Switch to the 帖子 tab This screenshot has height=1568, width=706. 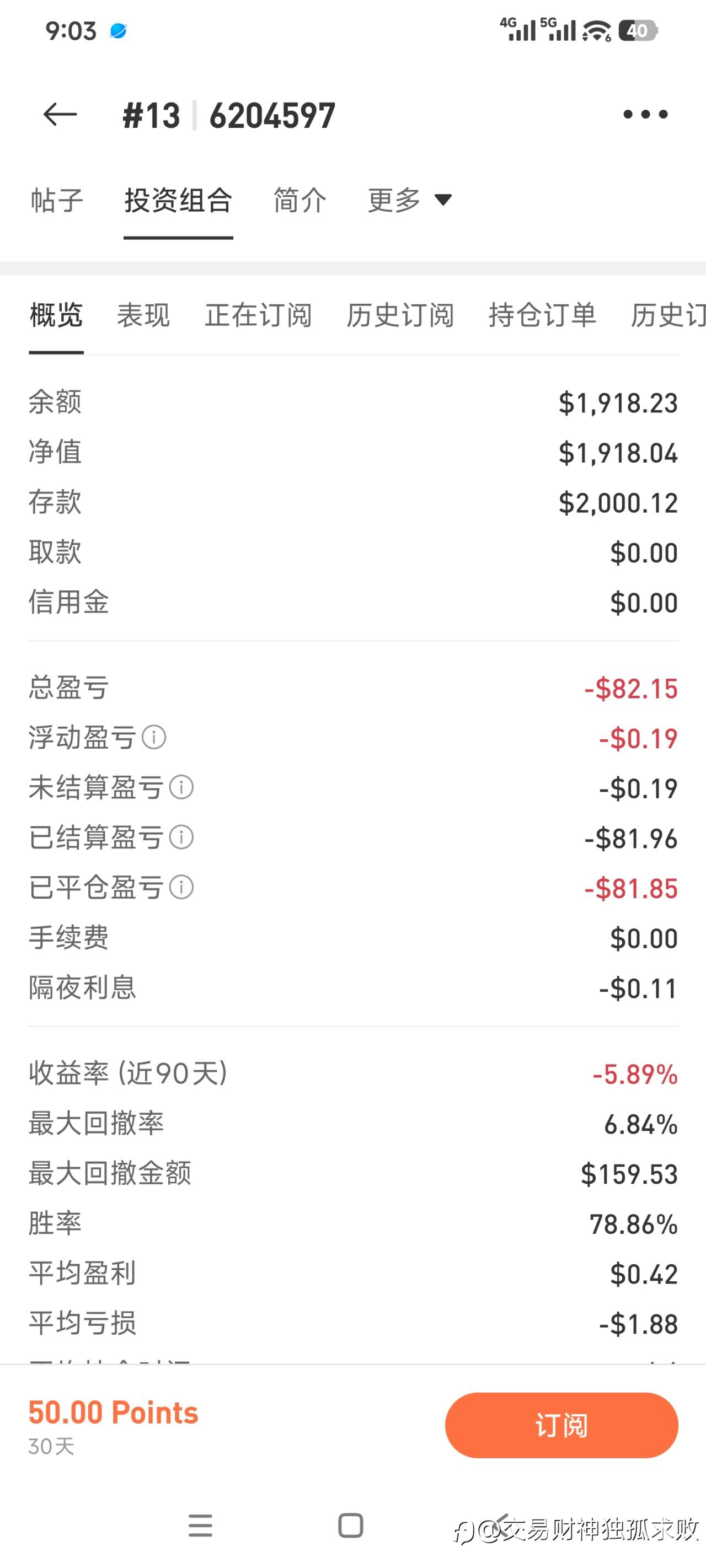(x=57, y=200)
